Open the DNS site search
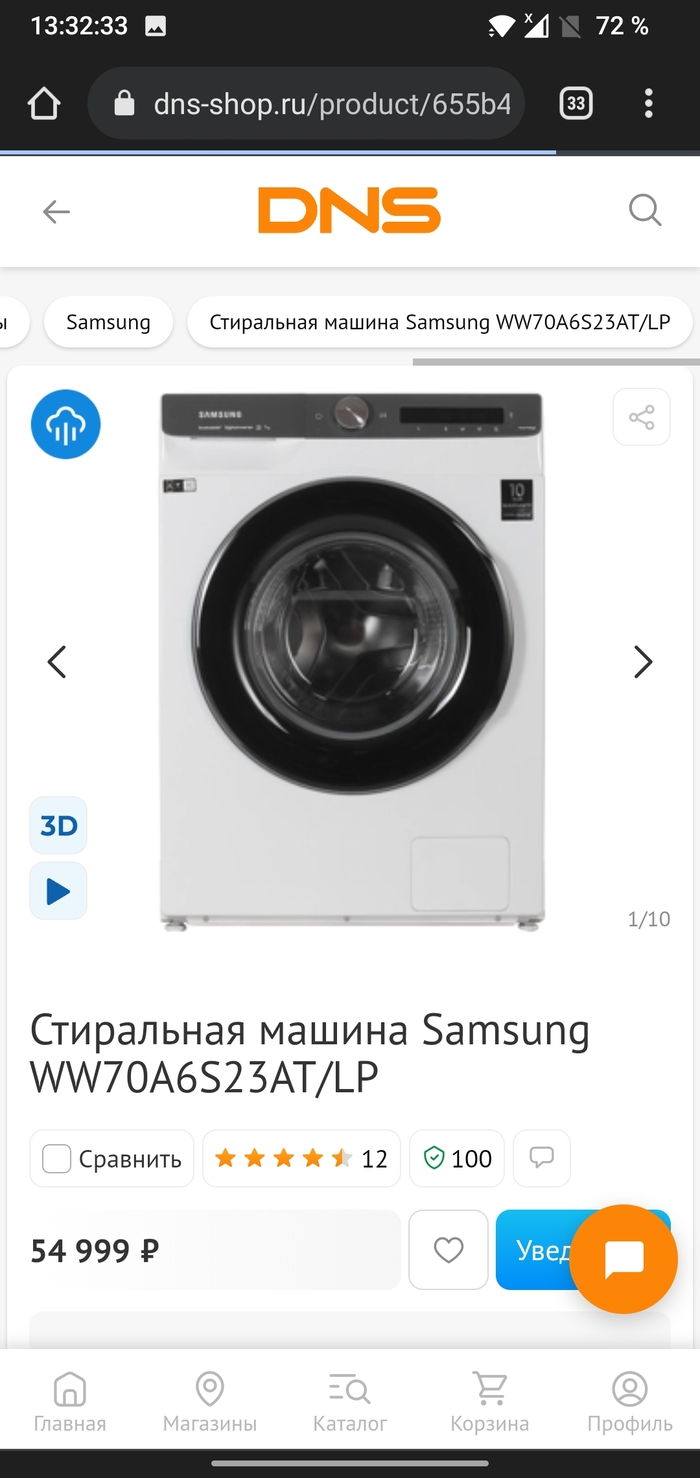This screenshot has width=700, height=1478. coord(645,210)
